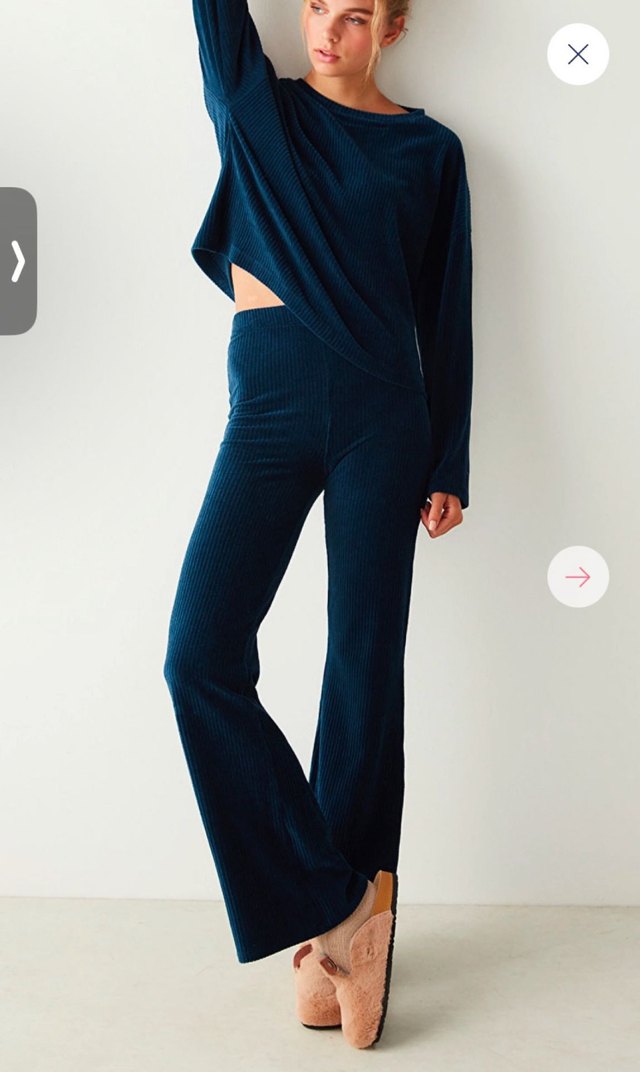This screenshot has width=640, height=1072.
Task: Expand the side panel handle
Action: [x=18, y=261]
